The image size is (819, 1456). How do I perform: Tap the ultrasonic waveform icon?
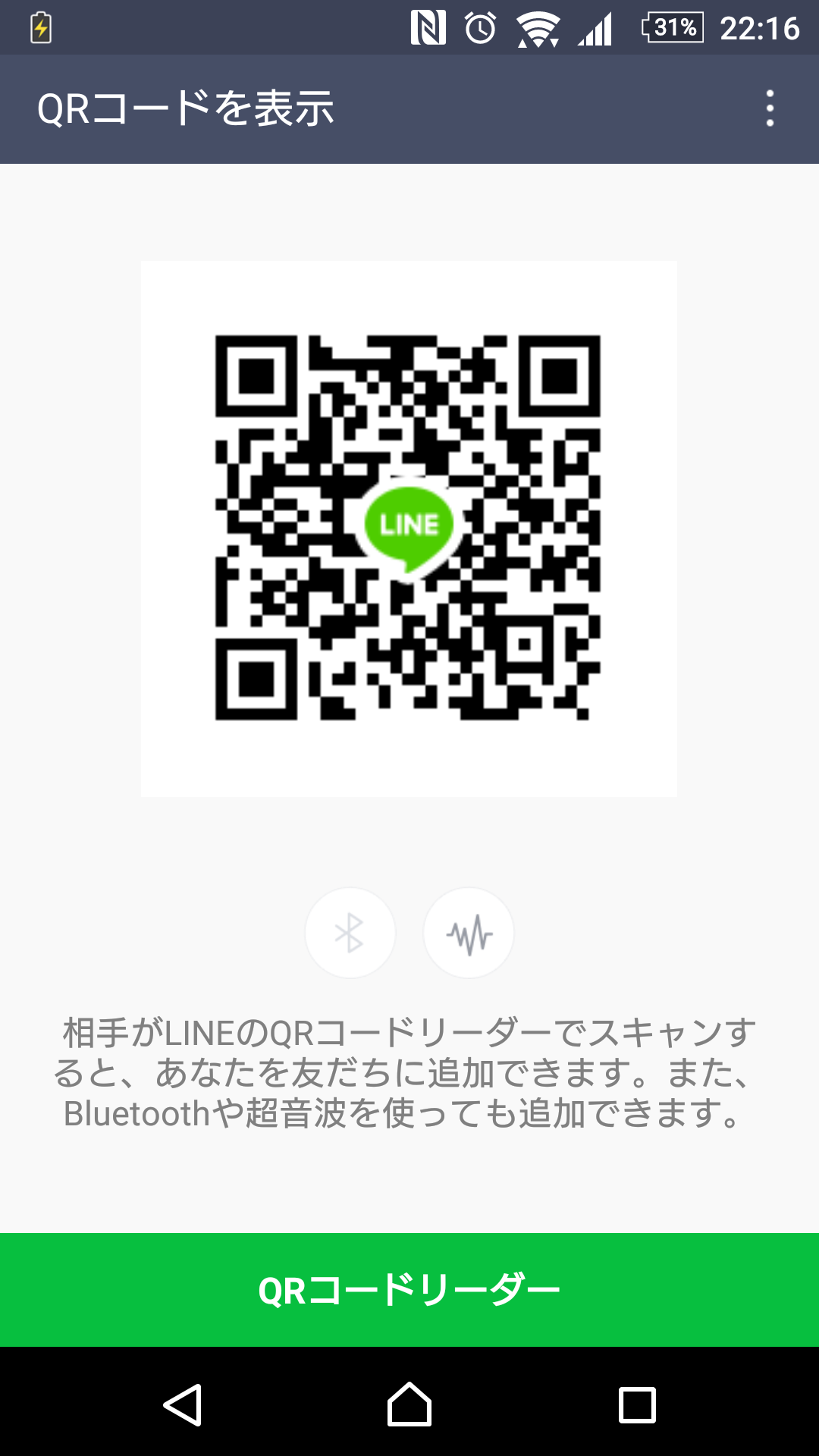(x=469, y=933)
